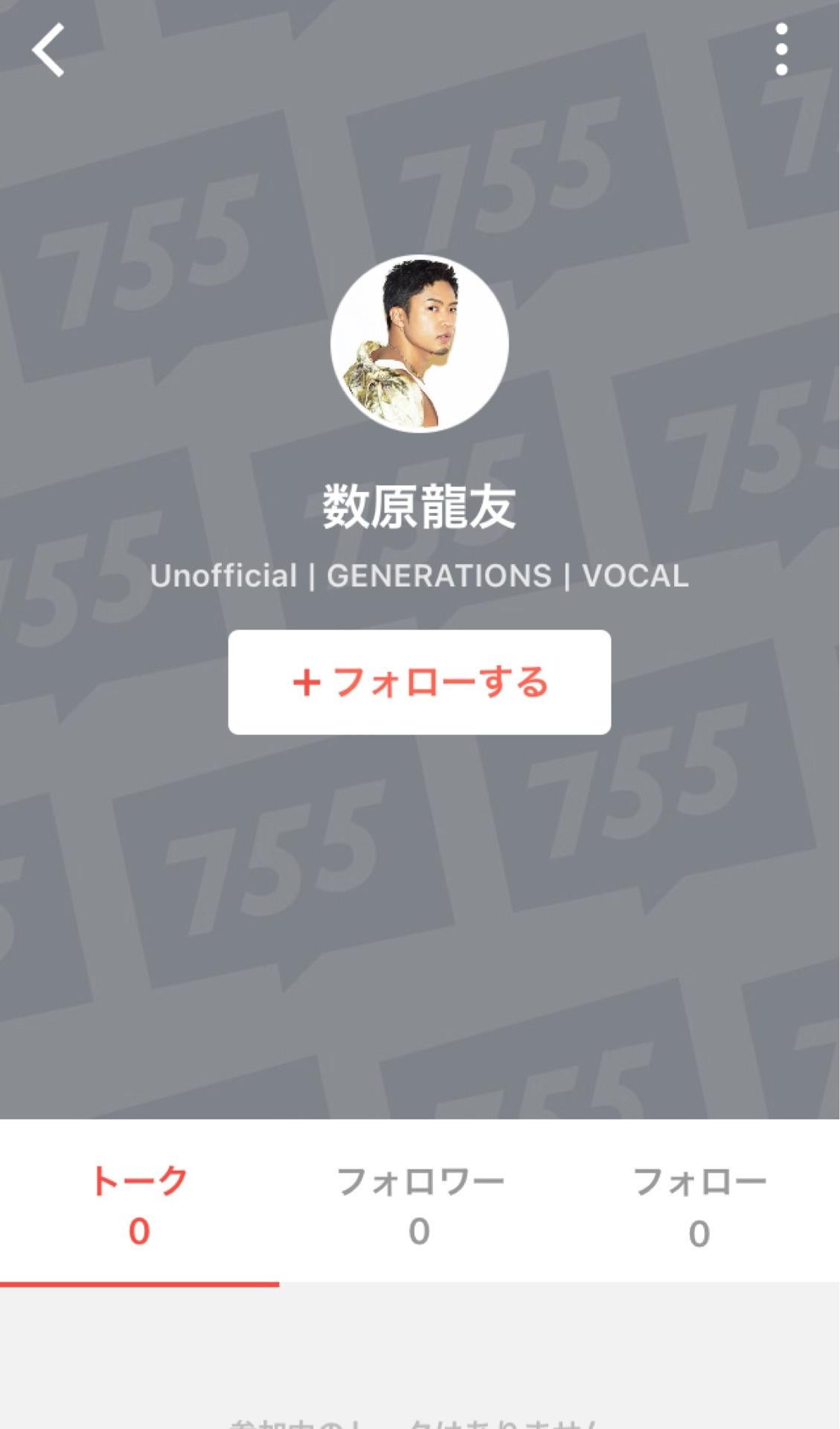Show the フォロー tab
Screen dimensions: 840x1429
[x=699, y=1203]
